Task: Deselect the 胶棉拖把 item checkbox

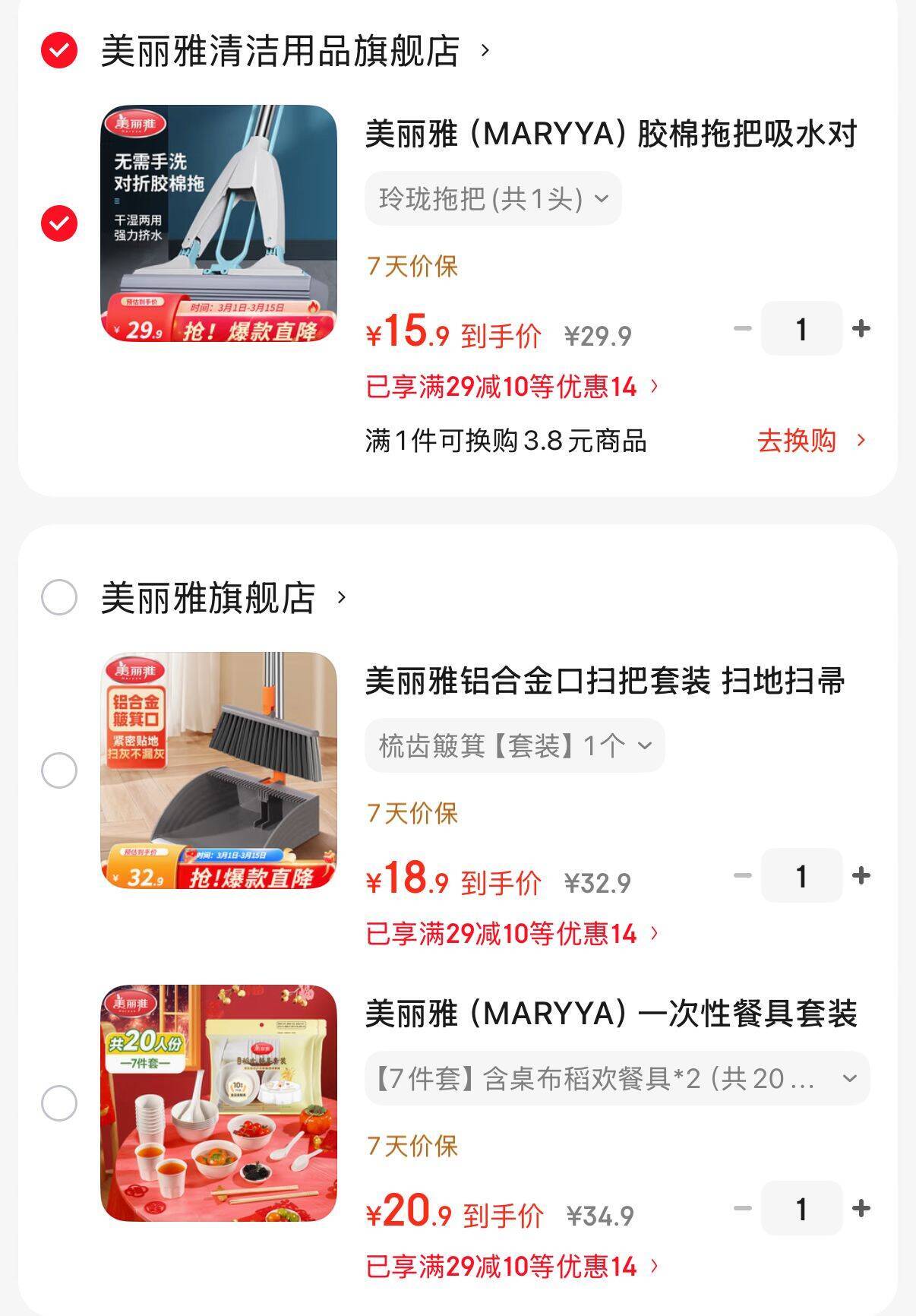Action: 59,223
